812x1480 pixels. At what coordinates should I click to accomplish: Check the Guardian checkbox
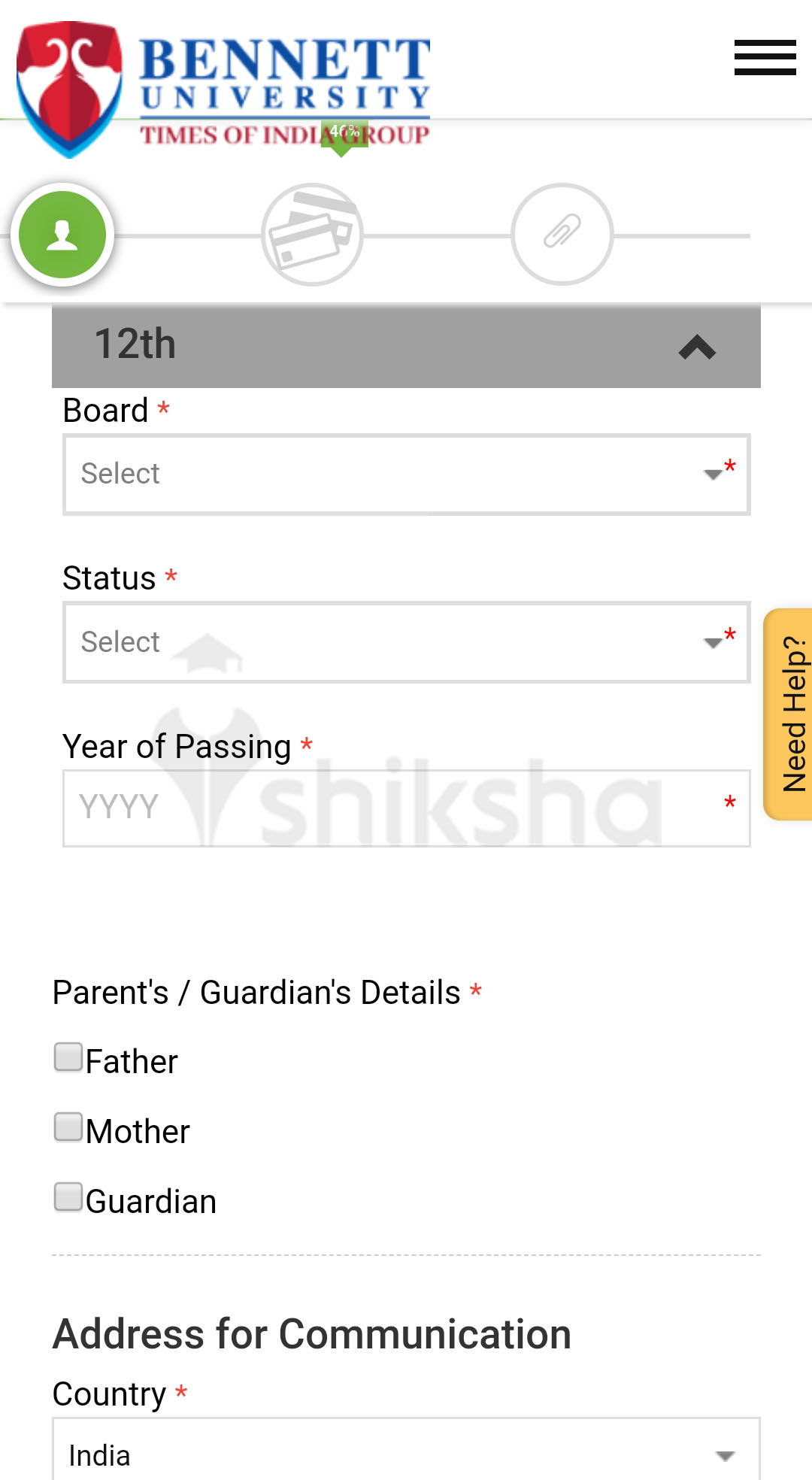click(68, 1196)
